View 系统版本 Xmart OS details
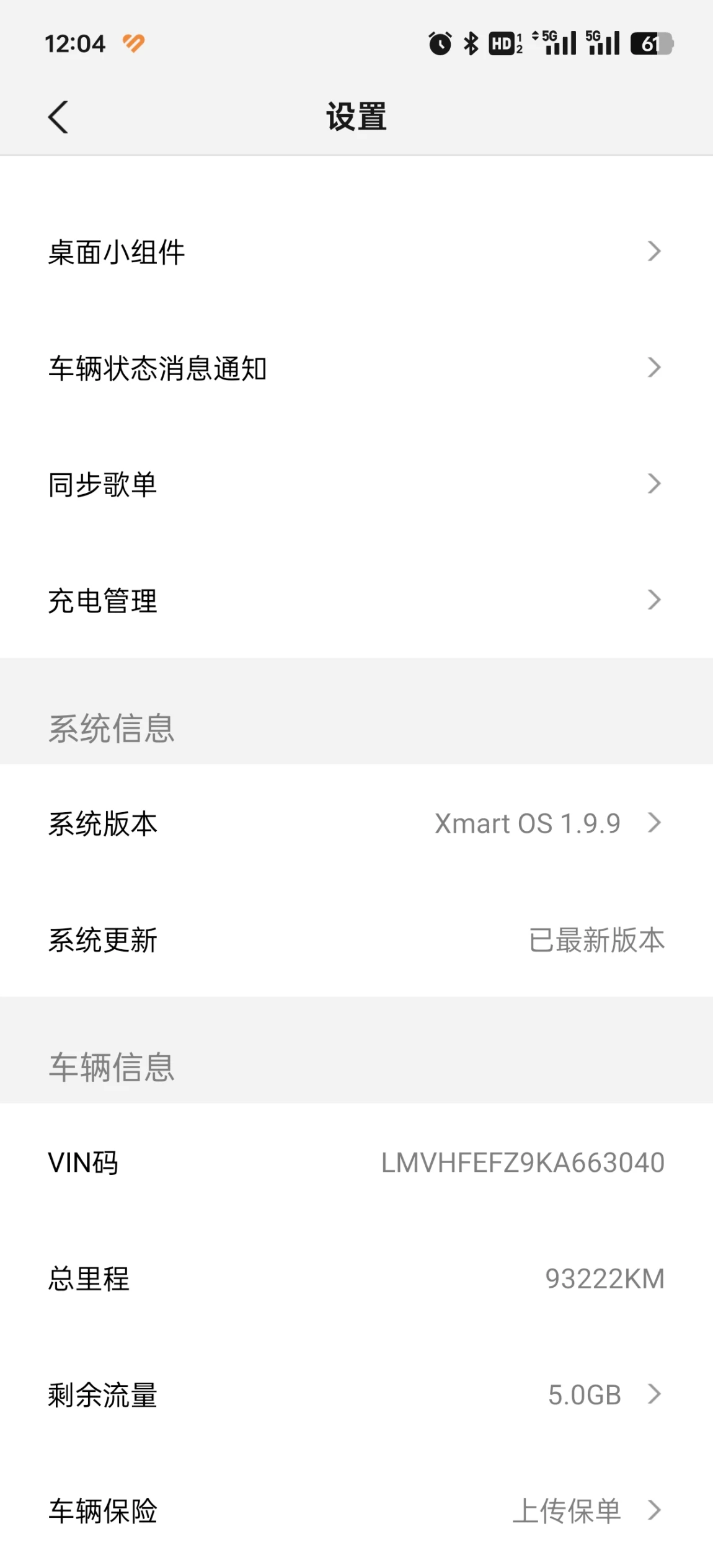This screenshot has height=1568, width=713. 356,823
